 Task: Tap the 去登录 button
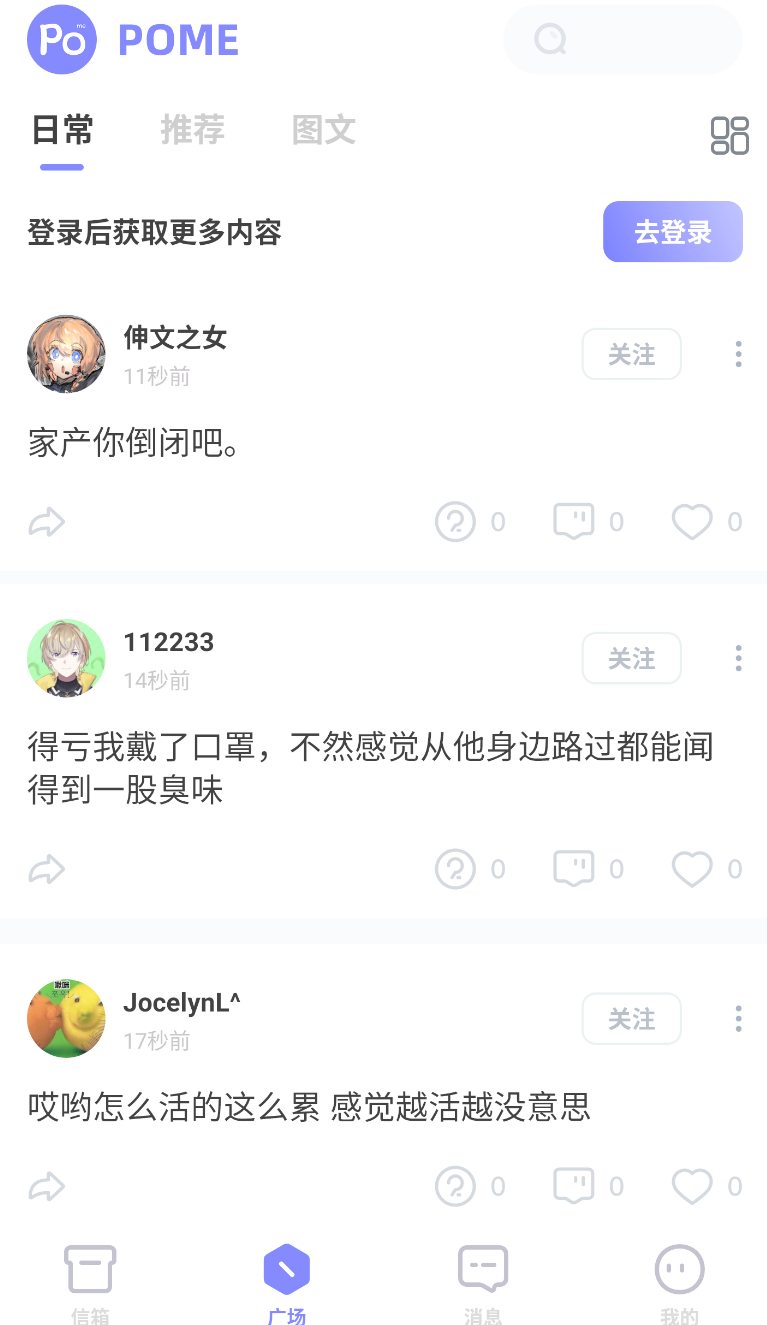click(672, 232)
